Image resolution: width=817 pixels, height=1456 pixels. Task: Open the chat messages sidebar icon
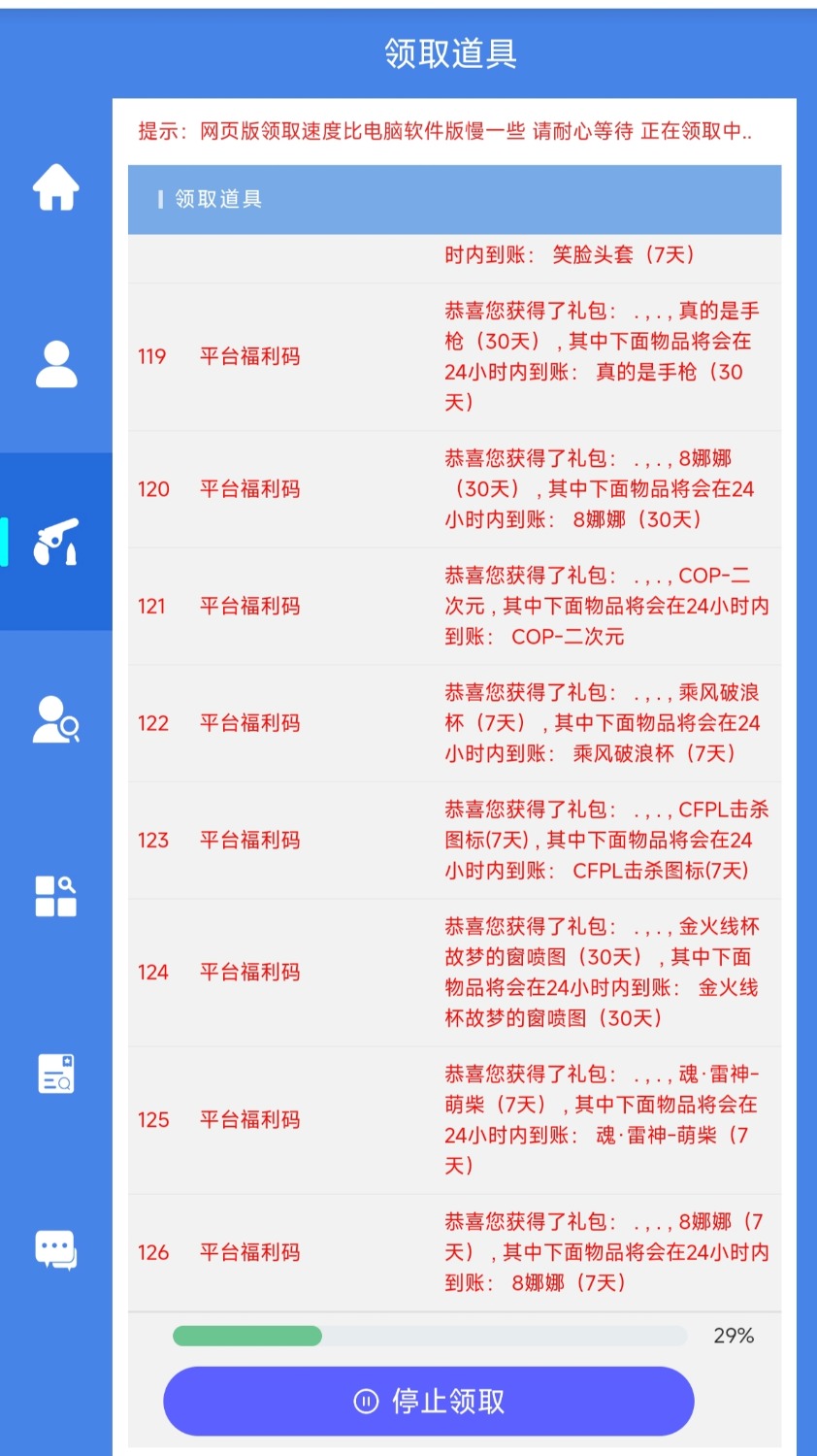pyautogui.click(x=56, y=1250)
